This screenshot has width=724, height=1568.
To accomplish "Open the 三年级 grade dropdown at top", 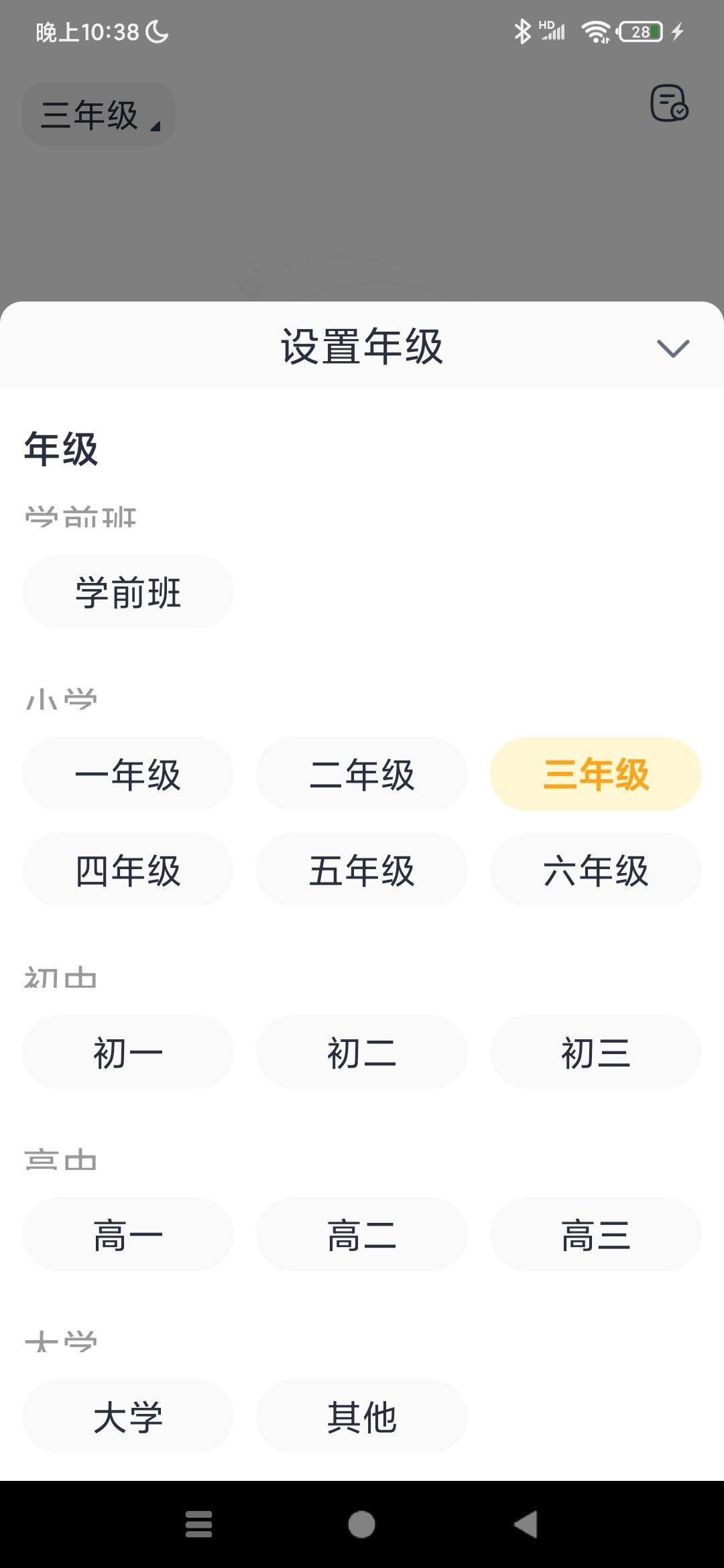I will coord(99,114).
